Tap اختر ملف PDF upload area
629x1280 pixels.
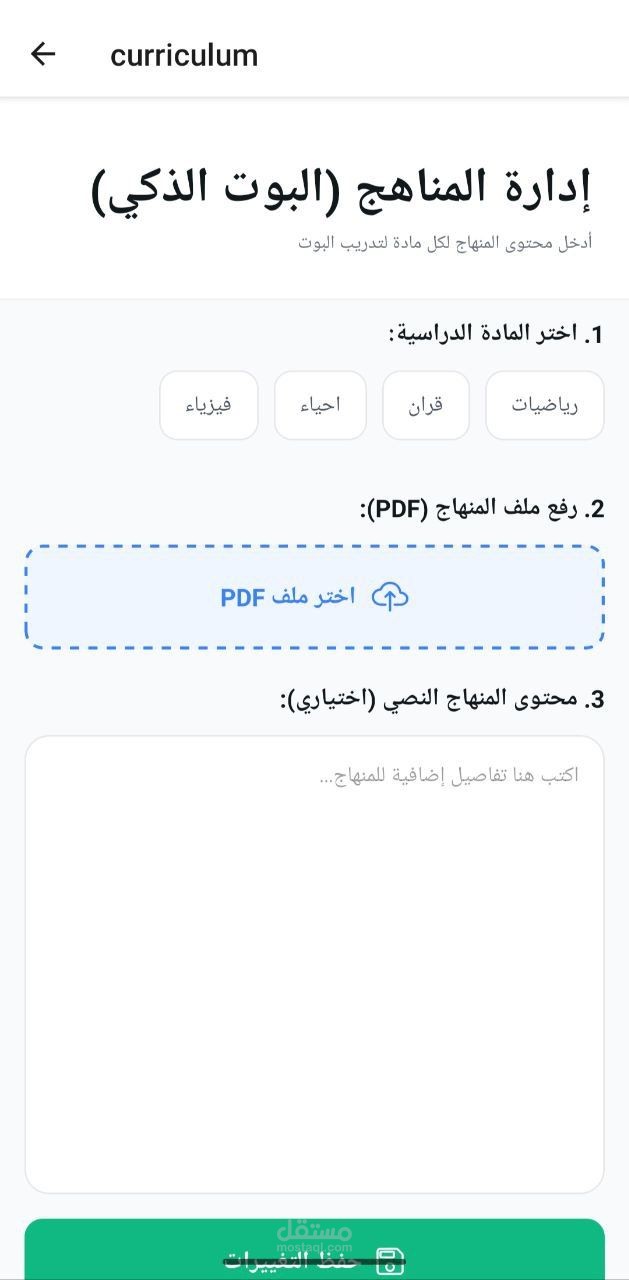[315, 597]
